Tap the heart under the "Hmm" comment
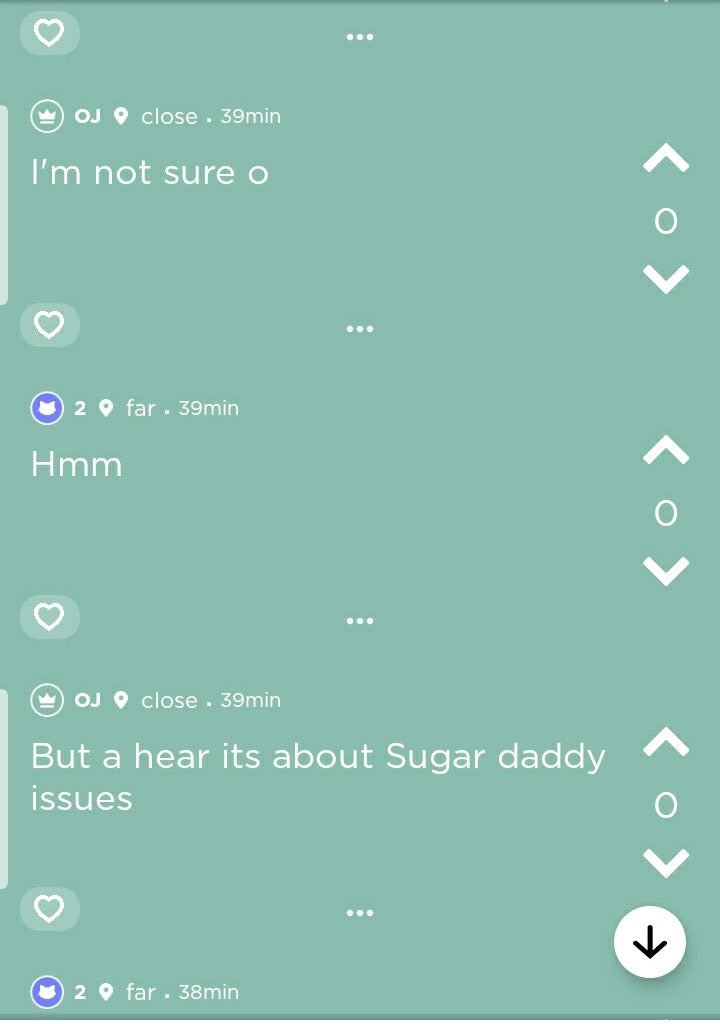The width and height of the screenshot is (720, 1024). click(49, 617)
